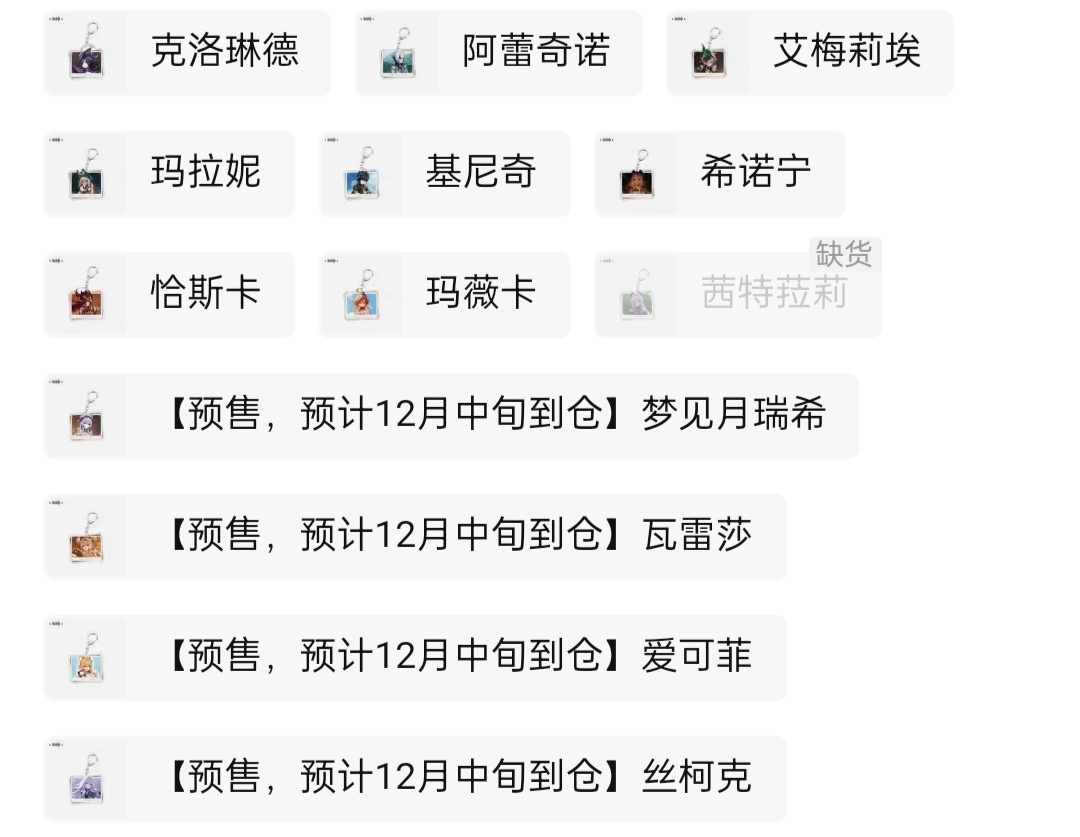Pick the presale 爱可菲 variant
Viewport: 1080px width, 837px height.
(x=416, y=658)
